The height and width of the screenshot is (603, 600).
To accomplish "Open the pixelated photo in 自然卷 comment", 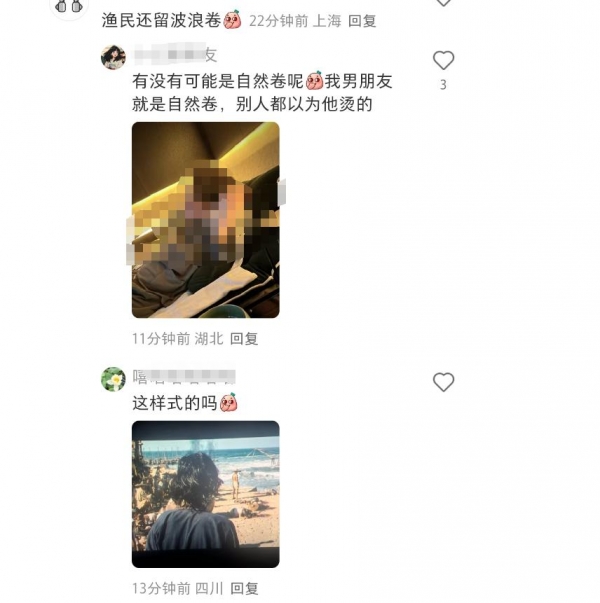I will (205, 220).
